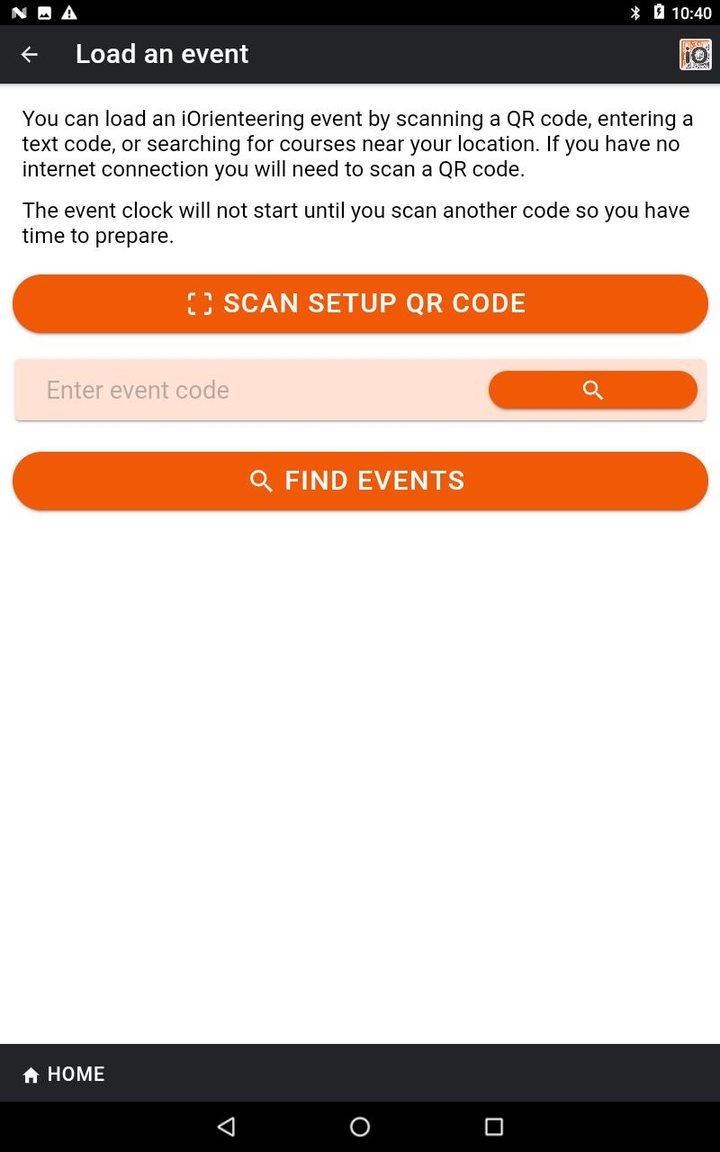Tap the system back button
This screenshot has width=720, height=1152.
tap(226, 1127)
